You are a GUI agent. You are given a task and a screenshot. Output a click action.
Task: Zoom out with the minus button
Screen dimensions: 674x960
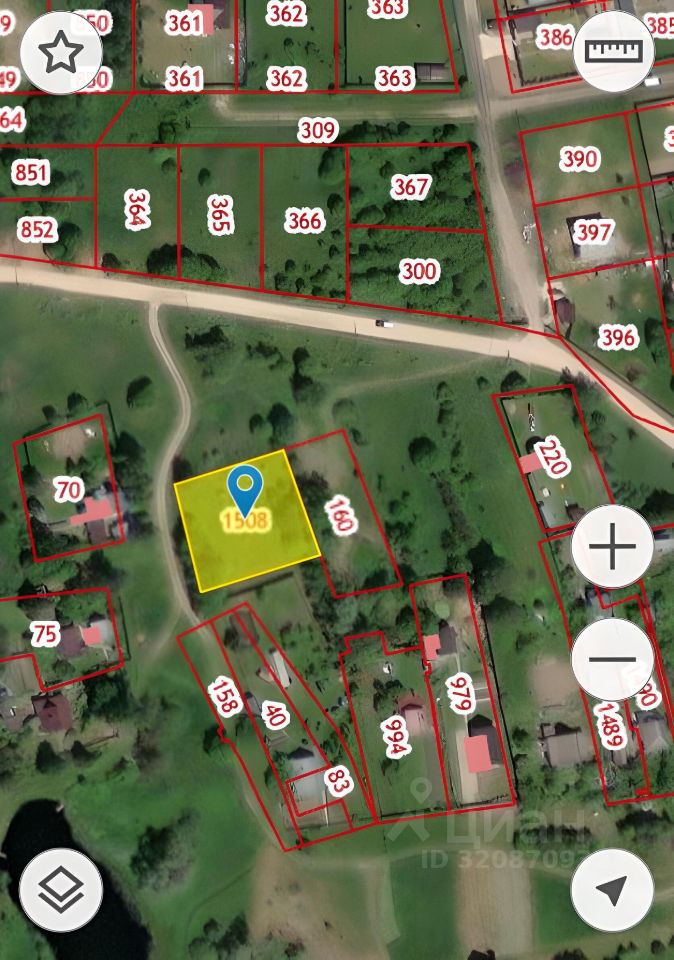(x=612, y=659)
